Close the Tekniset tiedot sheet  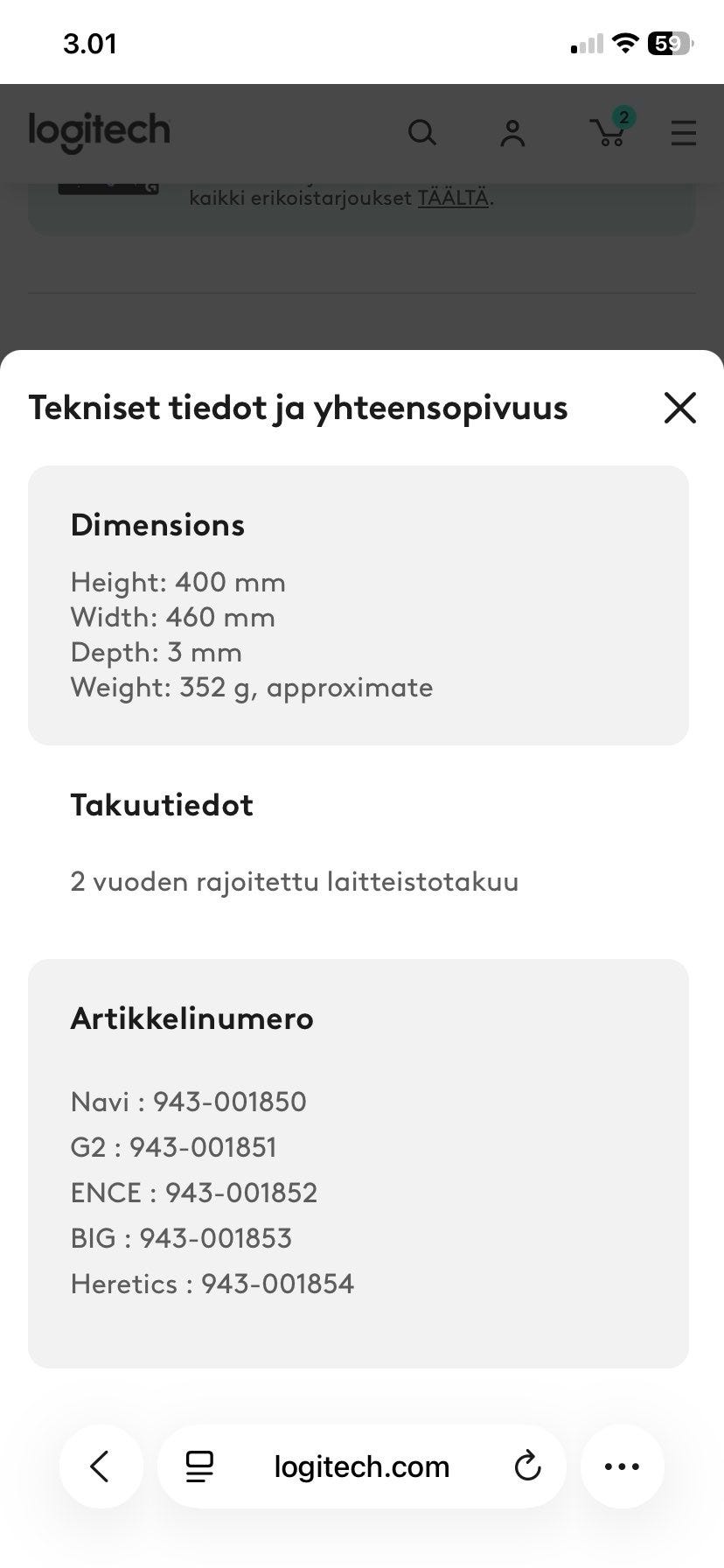[679, 408]
